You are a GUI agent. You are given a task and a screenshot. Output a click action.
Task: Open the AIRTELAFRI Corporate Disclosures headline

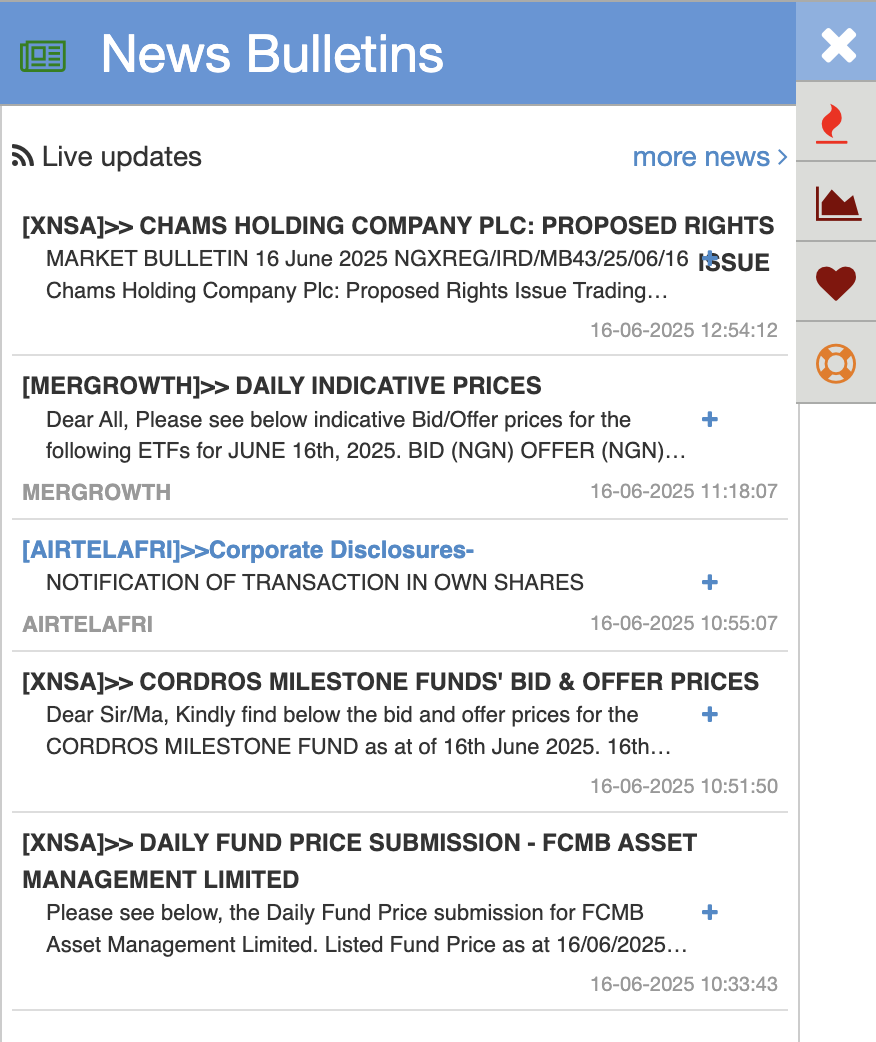[248, 550]
